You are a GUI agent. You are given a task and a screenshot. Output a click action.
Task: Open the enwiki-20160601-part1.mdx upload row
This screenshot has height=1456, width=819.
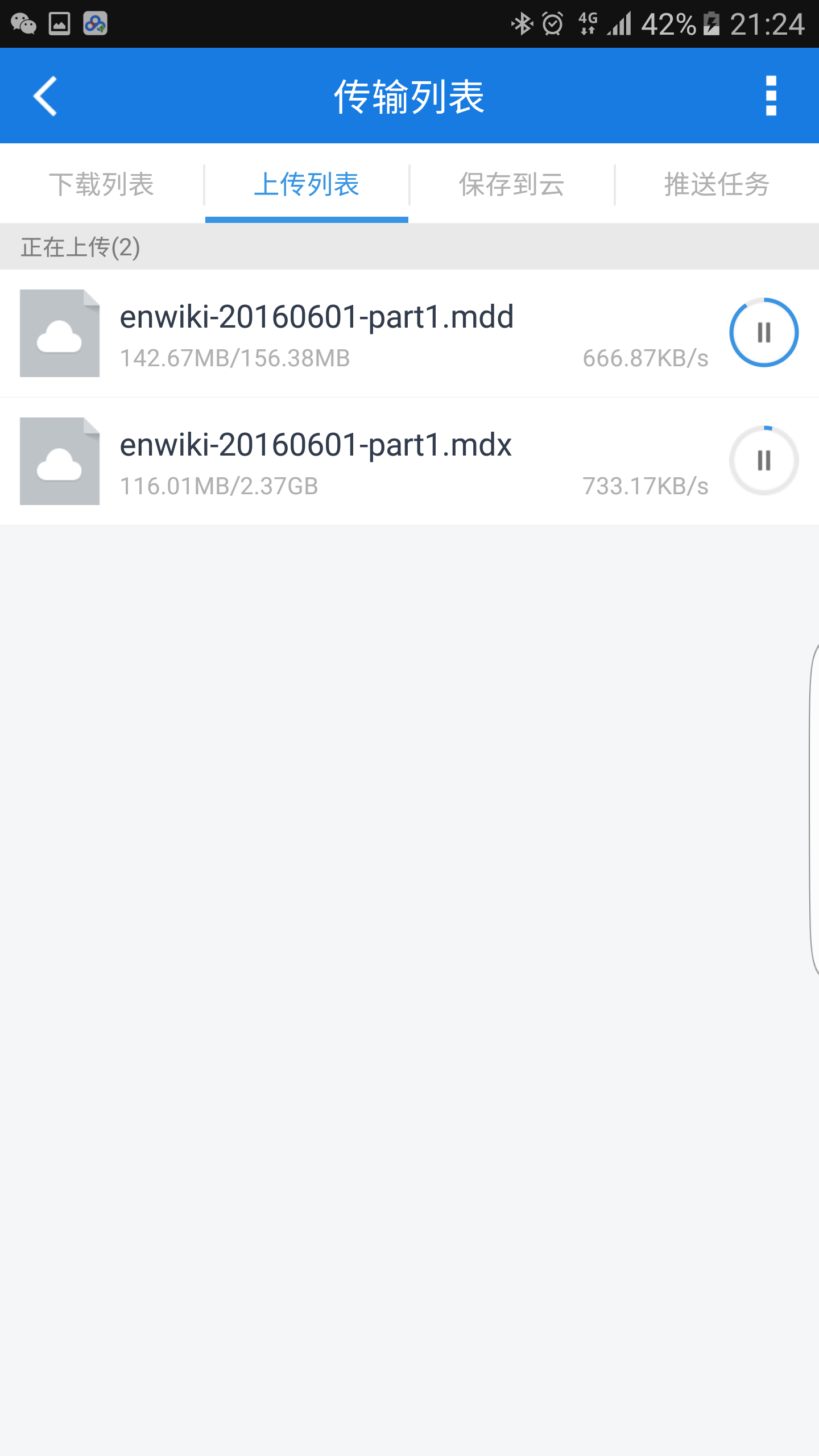(409, 461)
